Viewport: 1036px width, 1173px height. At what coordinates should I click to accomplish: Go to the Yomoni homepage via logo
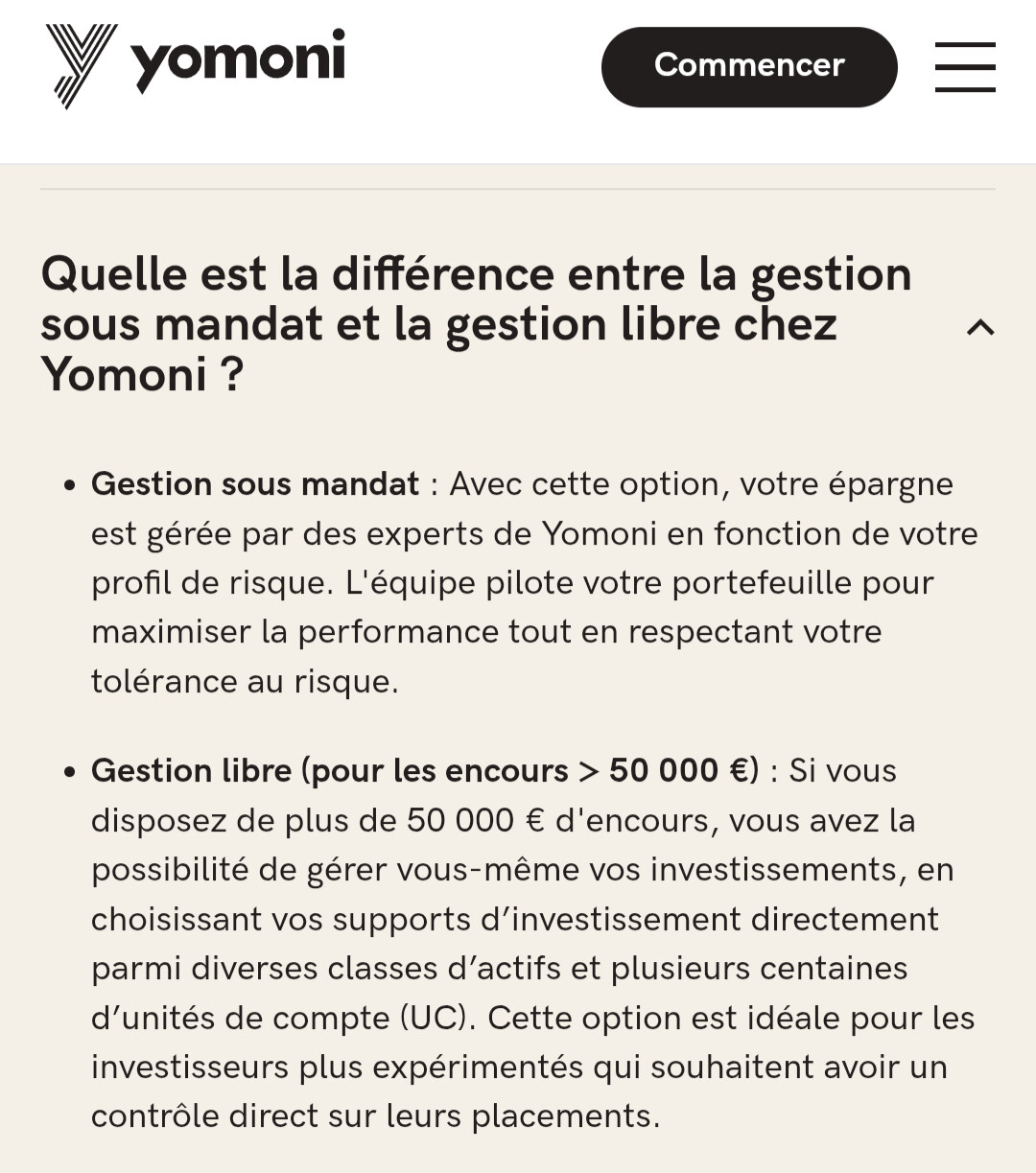click(x=196, y=64)
